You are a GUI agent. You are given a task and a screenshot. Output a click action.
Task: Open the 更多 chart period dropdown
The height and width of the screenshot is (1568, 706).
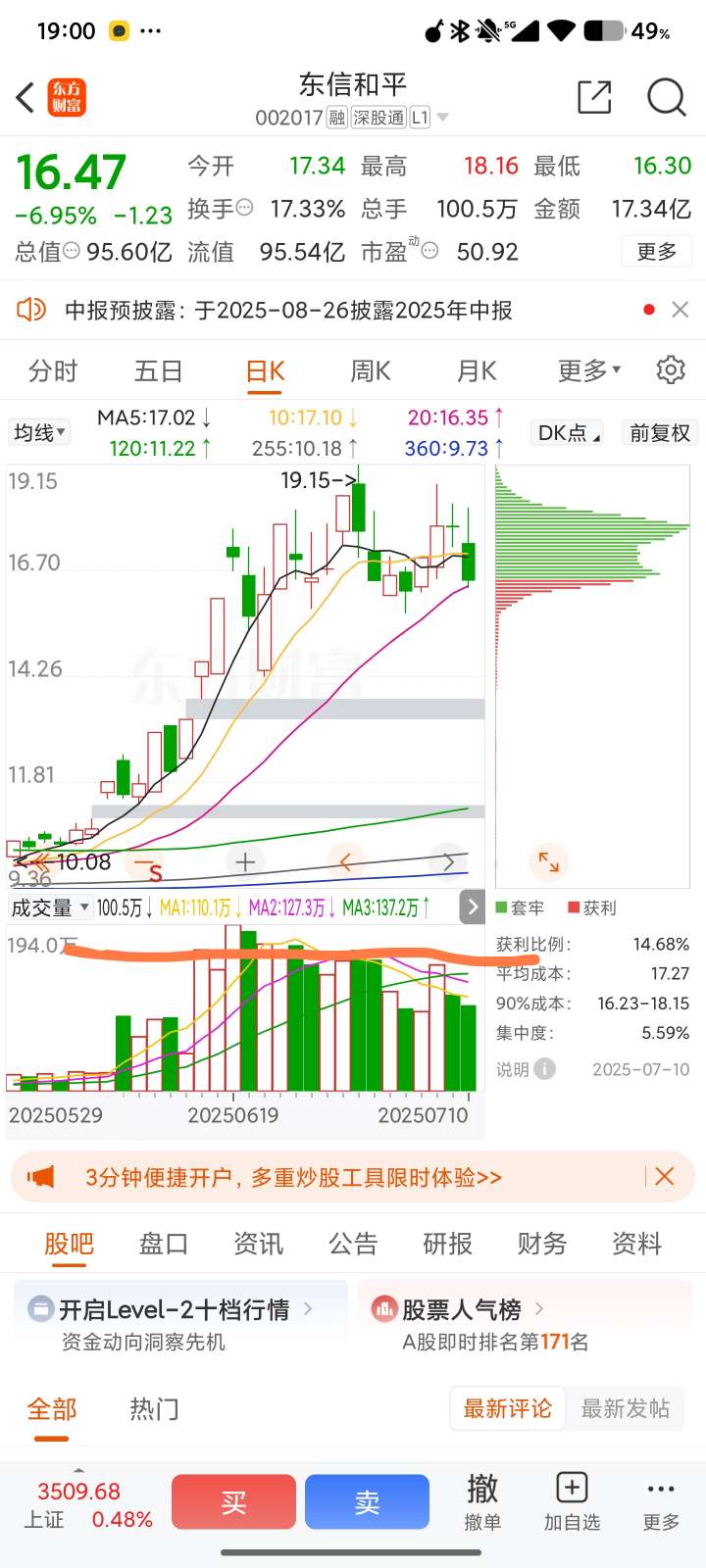click(x=589, y=370)
